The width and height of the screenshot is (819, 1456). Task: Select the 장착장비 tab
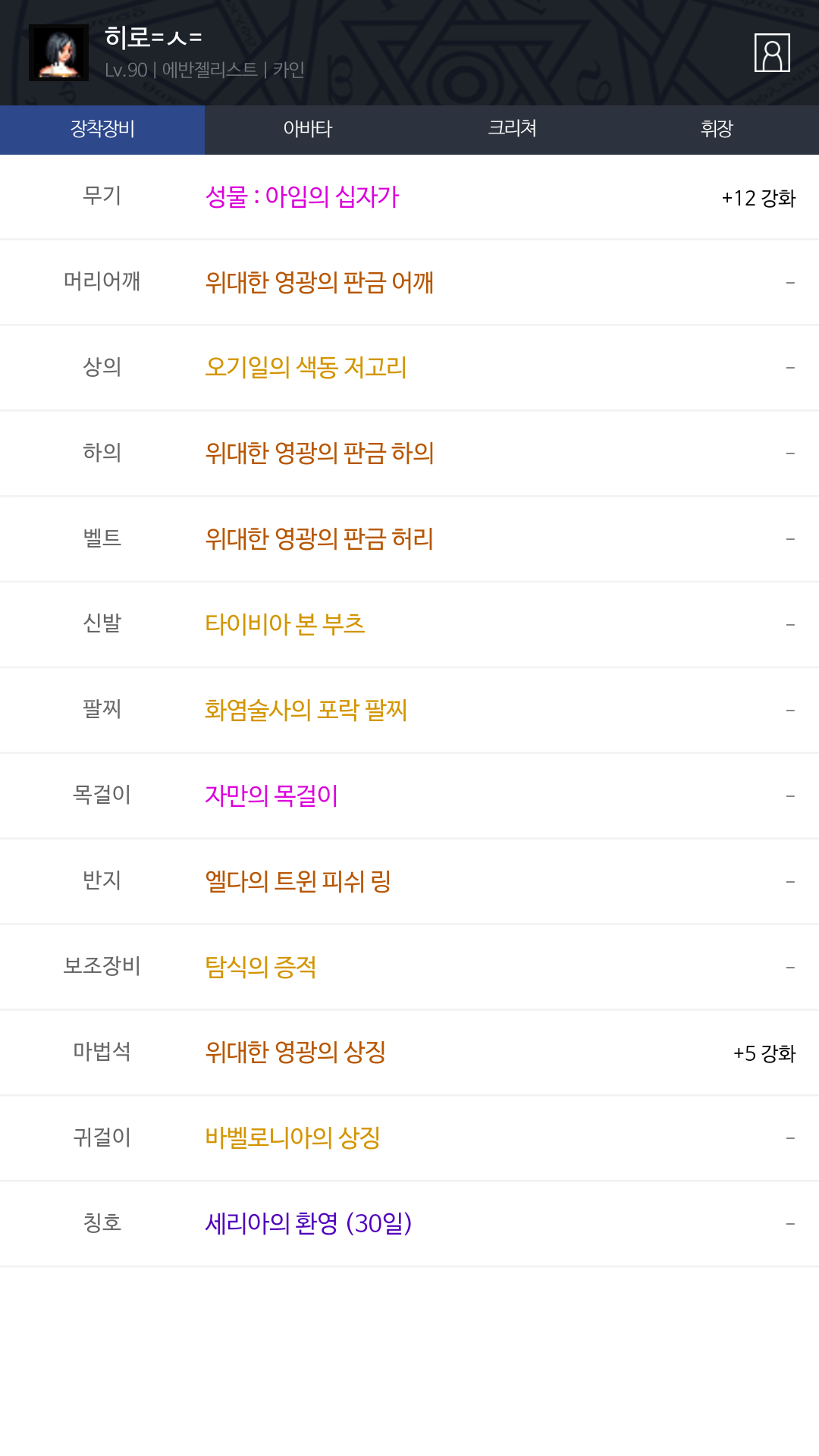point(102,129)
